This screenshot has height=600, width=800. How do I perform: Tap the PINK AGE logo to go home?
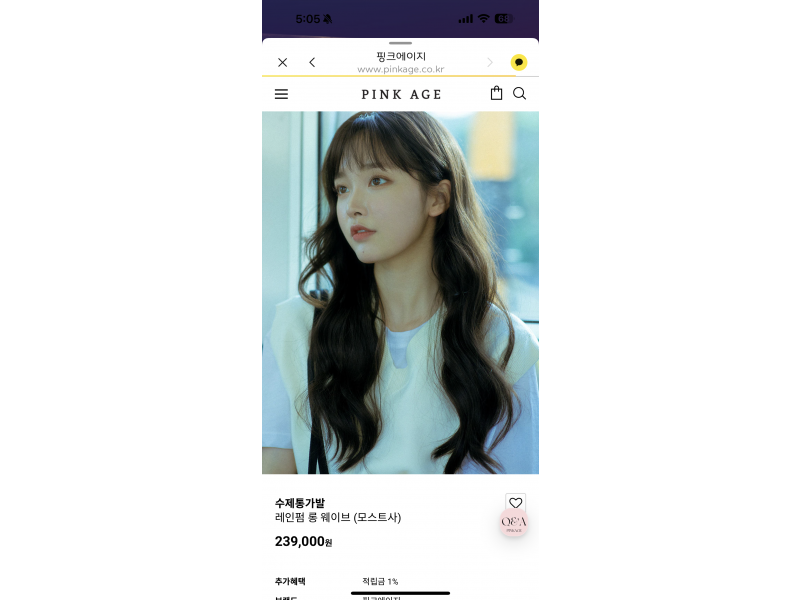401,94
